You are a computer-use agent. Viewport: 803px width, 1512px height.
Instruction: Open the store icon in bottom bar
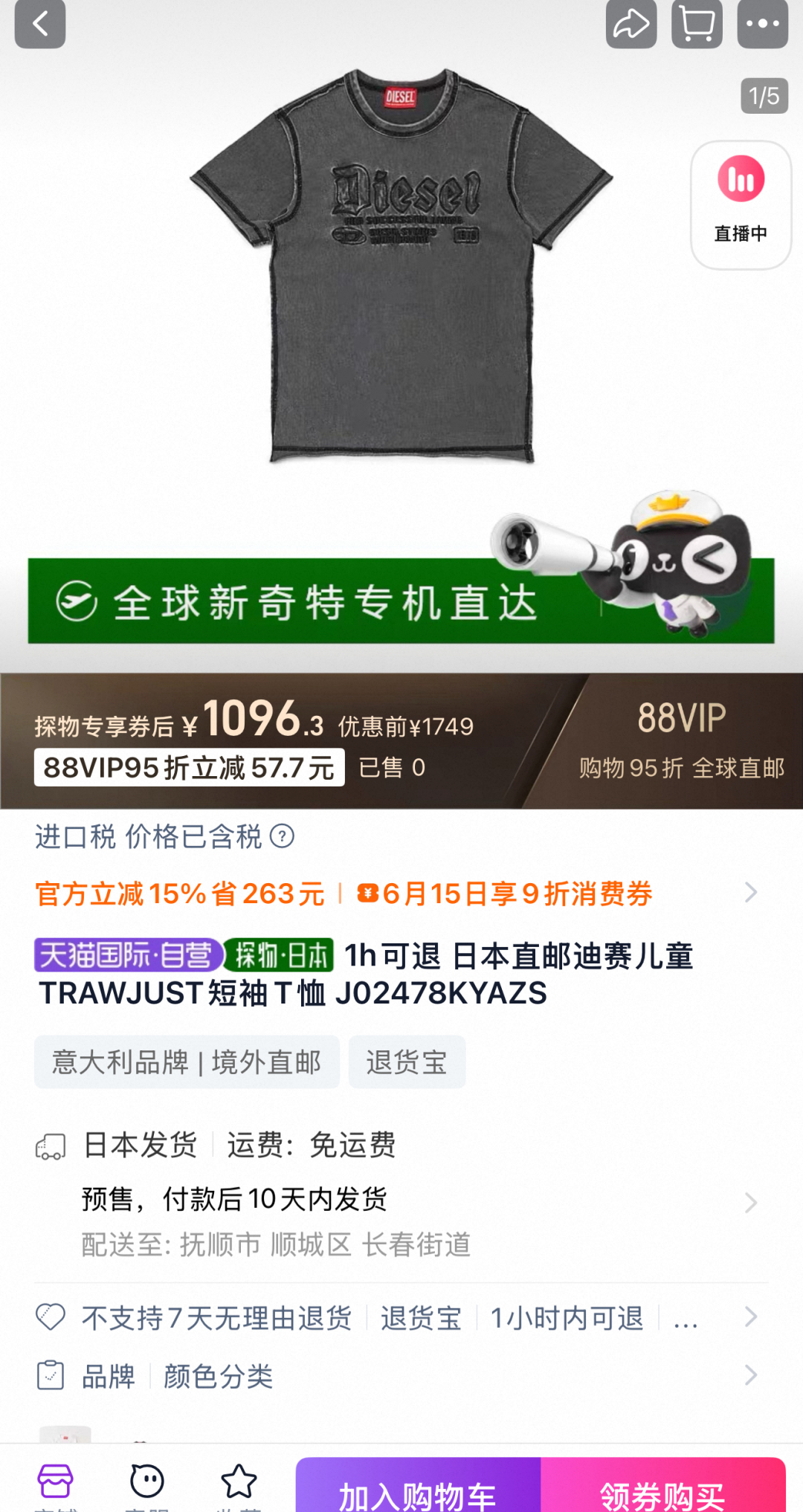pos(56,1483)
